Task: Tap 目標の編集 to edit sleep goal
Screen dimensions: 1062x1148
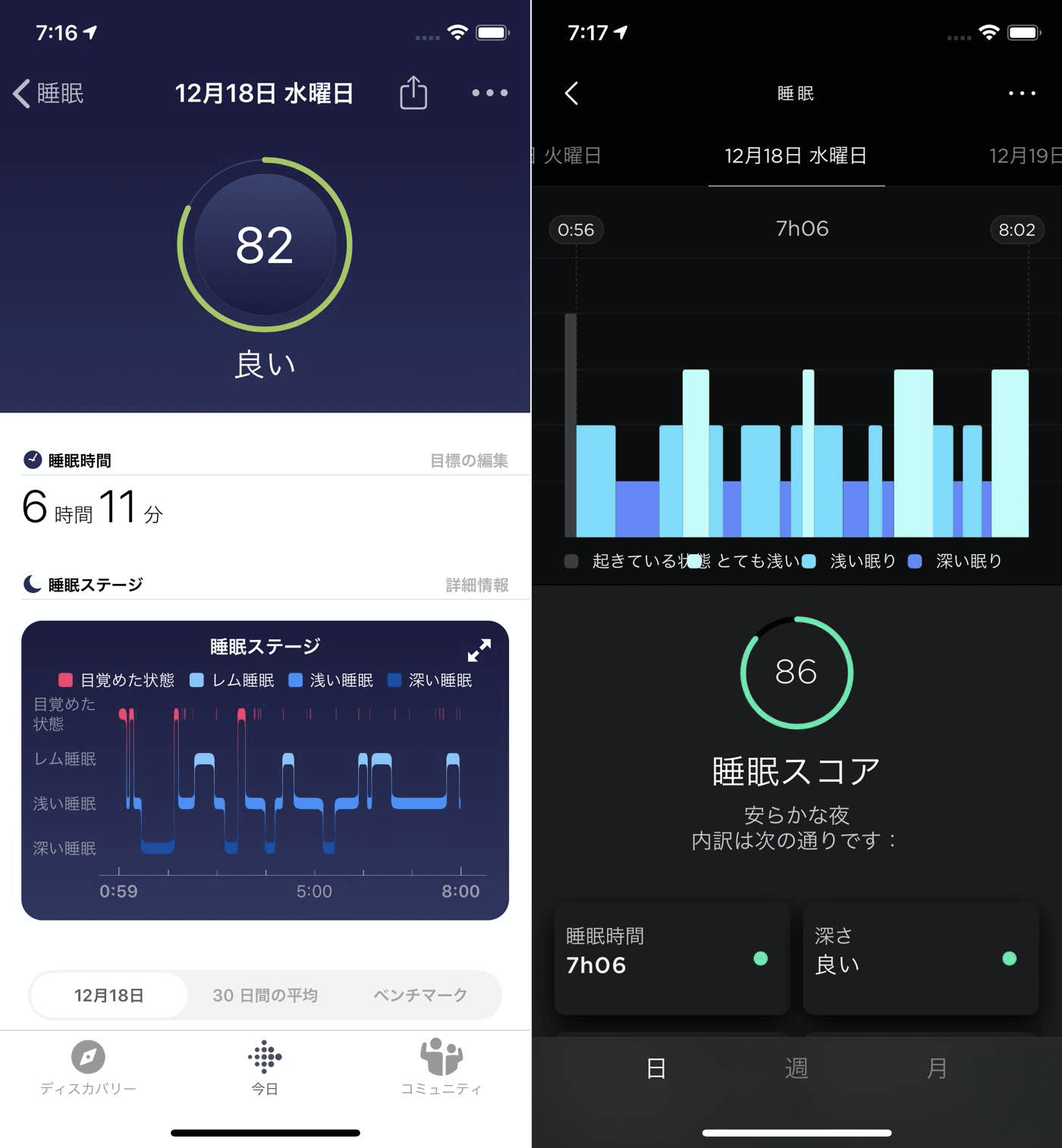Action: pyautogui.click(x=468, y=460)
